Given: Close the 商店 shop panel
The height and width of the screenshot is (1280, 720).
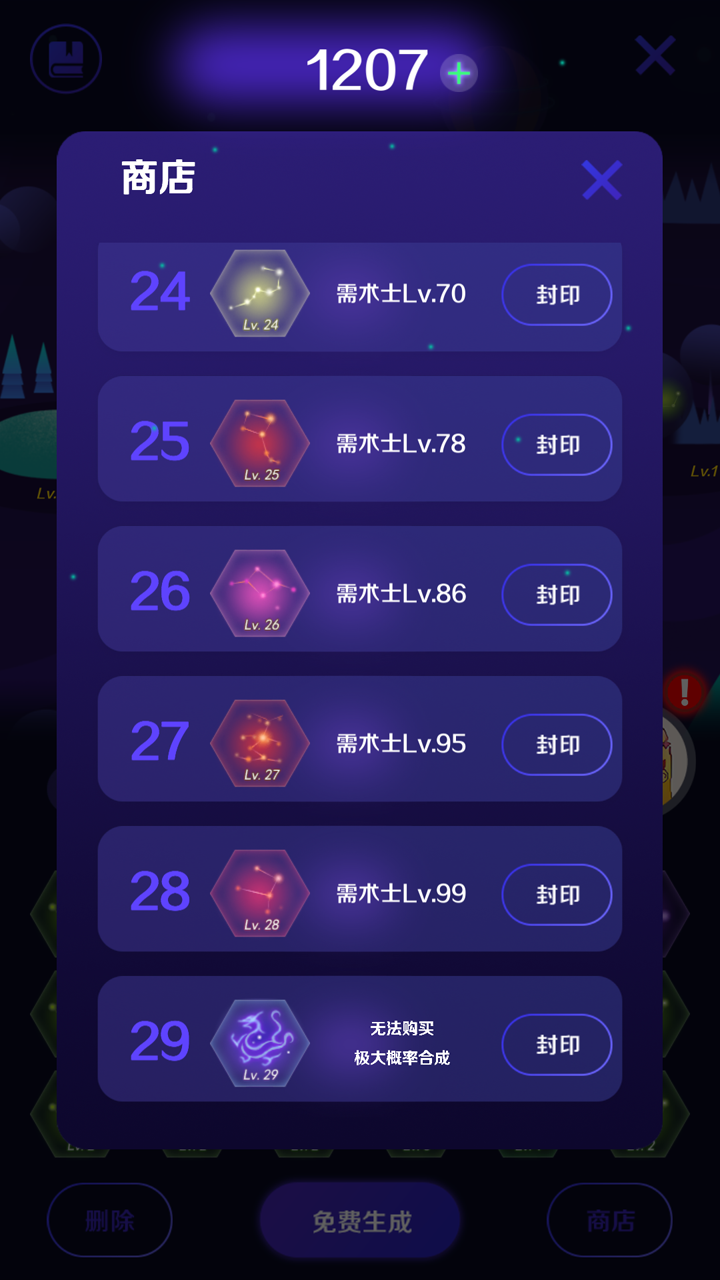Looking at the screenshot, I should [x=601, y=180].
